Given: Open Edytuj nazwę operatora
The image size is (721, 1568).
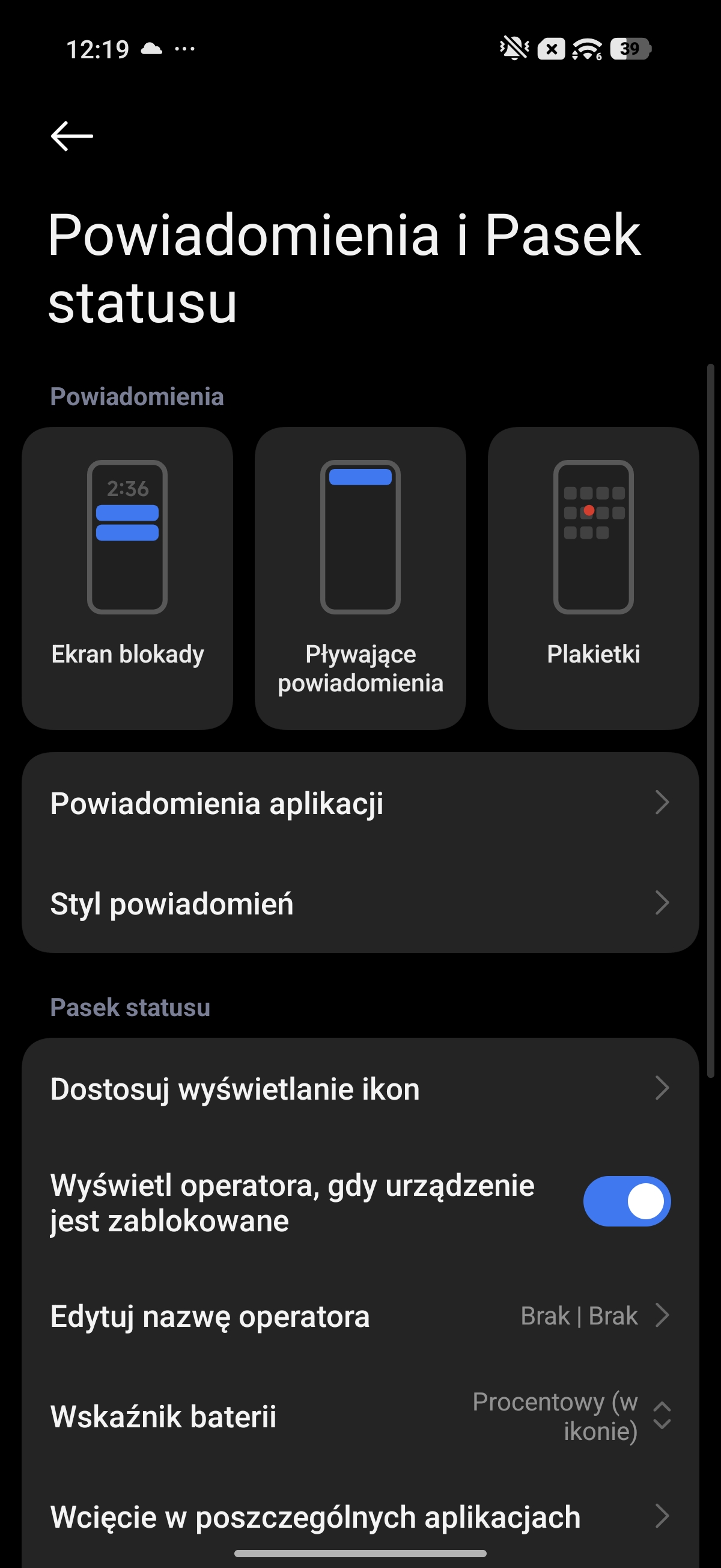Looking at the screenshot, I should [x=360, y=1316].
